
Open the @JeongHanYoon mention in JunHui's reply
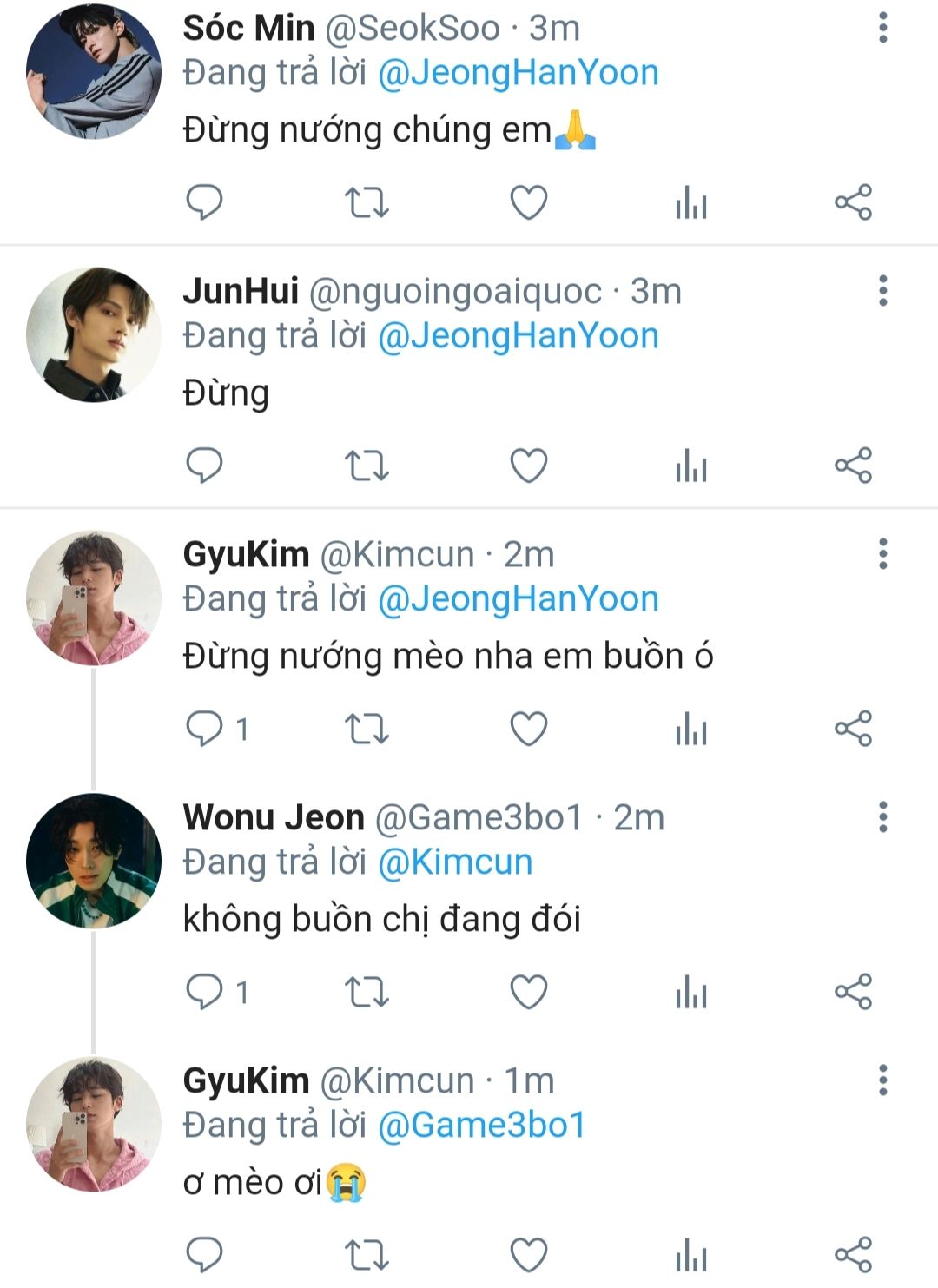click(519, 336)
